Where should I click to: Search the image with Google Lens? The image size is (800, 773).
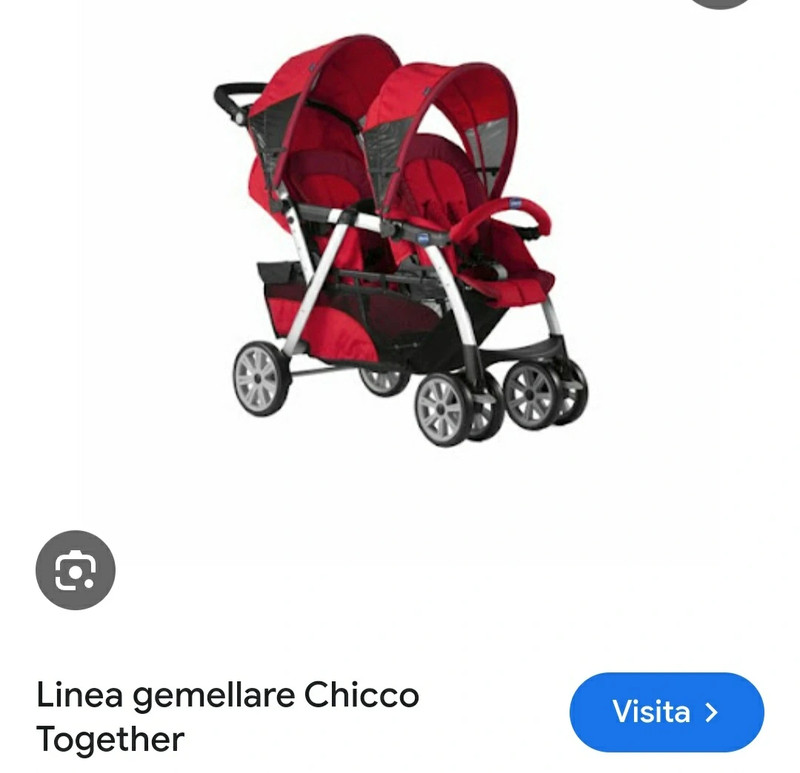[75, 571]
